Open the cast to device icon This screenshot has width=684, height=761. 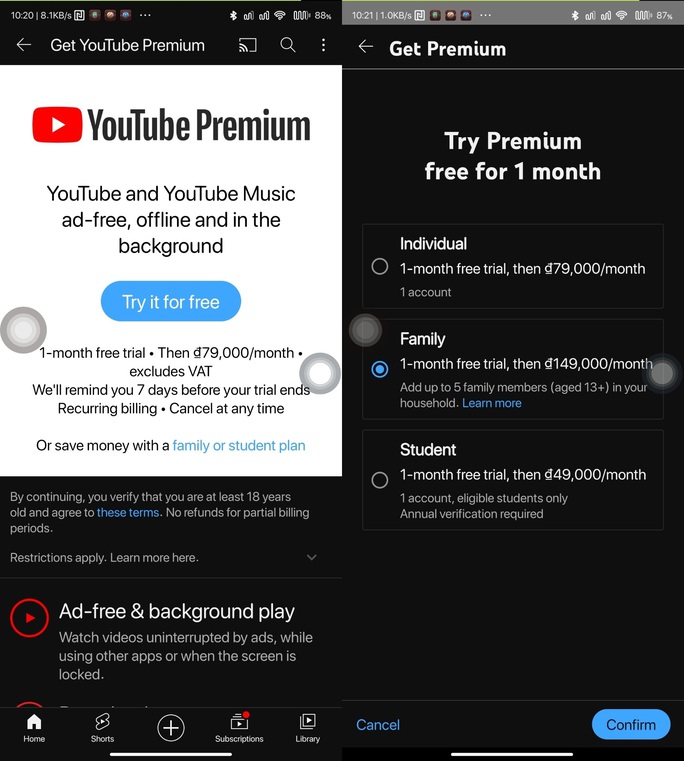coord(247,45)
